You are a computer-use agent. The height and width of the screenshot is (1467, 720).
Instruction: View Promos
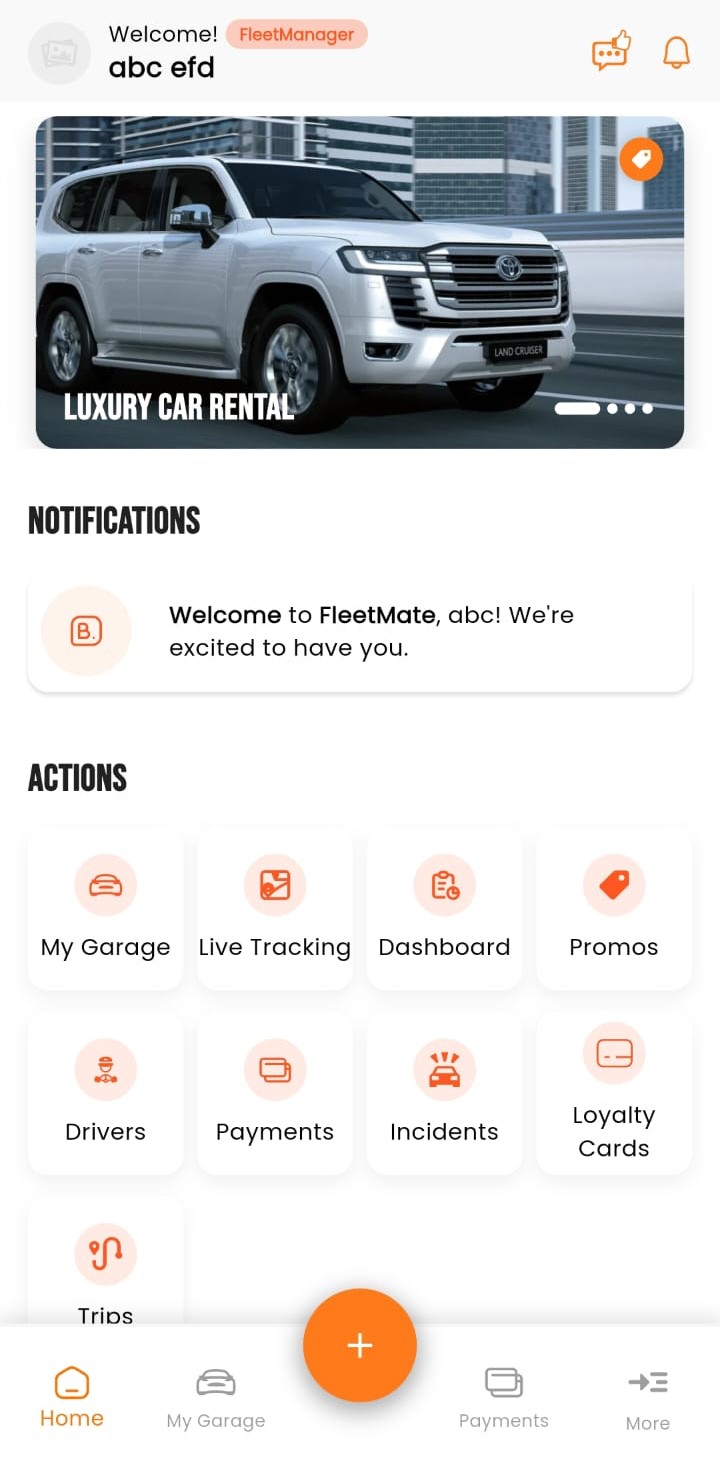click(x=614, y=909)
